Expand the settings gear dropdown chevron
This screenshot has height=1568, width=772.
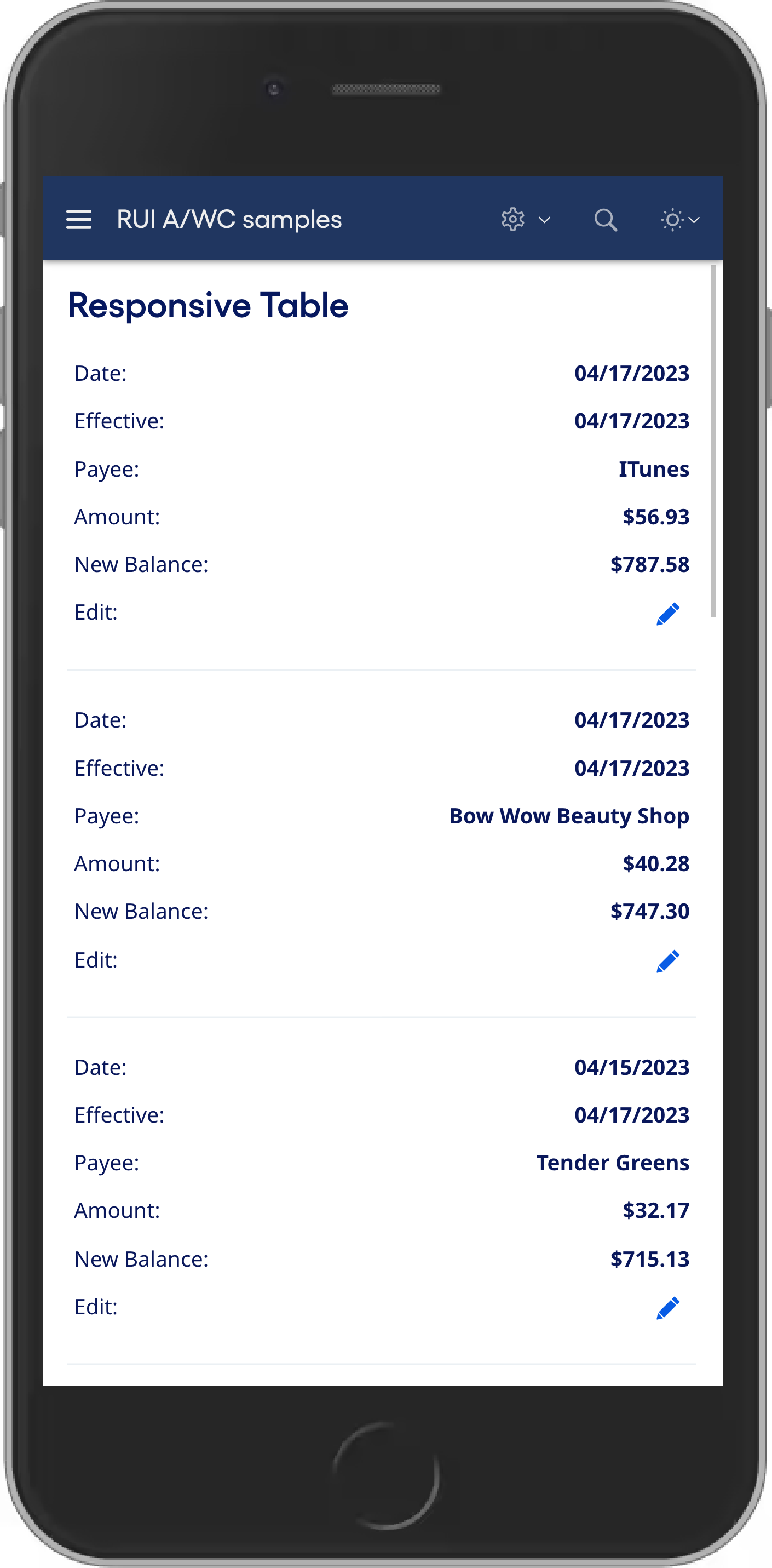[x=543, y=220]
